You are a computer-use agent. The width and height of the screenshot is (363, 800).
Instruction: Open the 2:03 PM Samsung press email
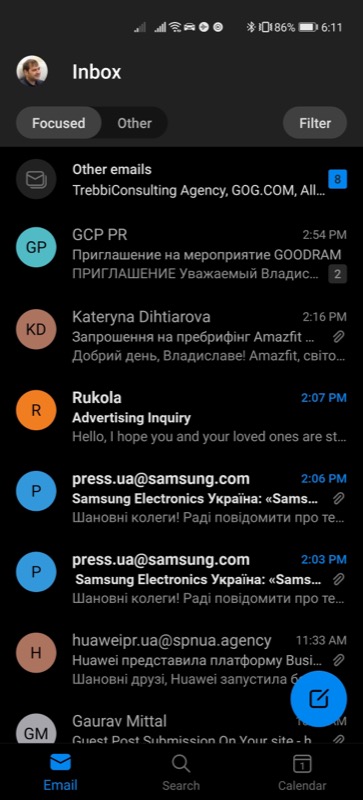click(181, 579)
